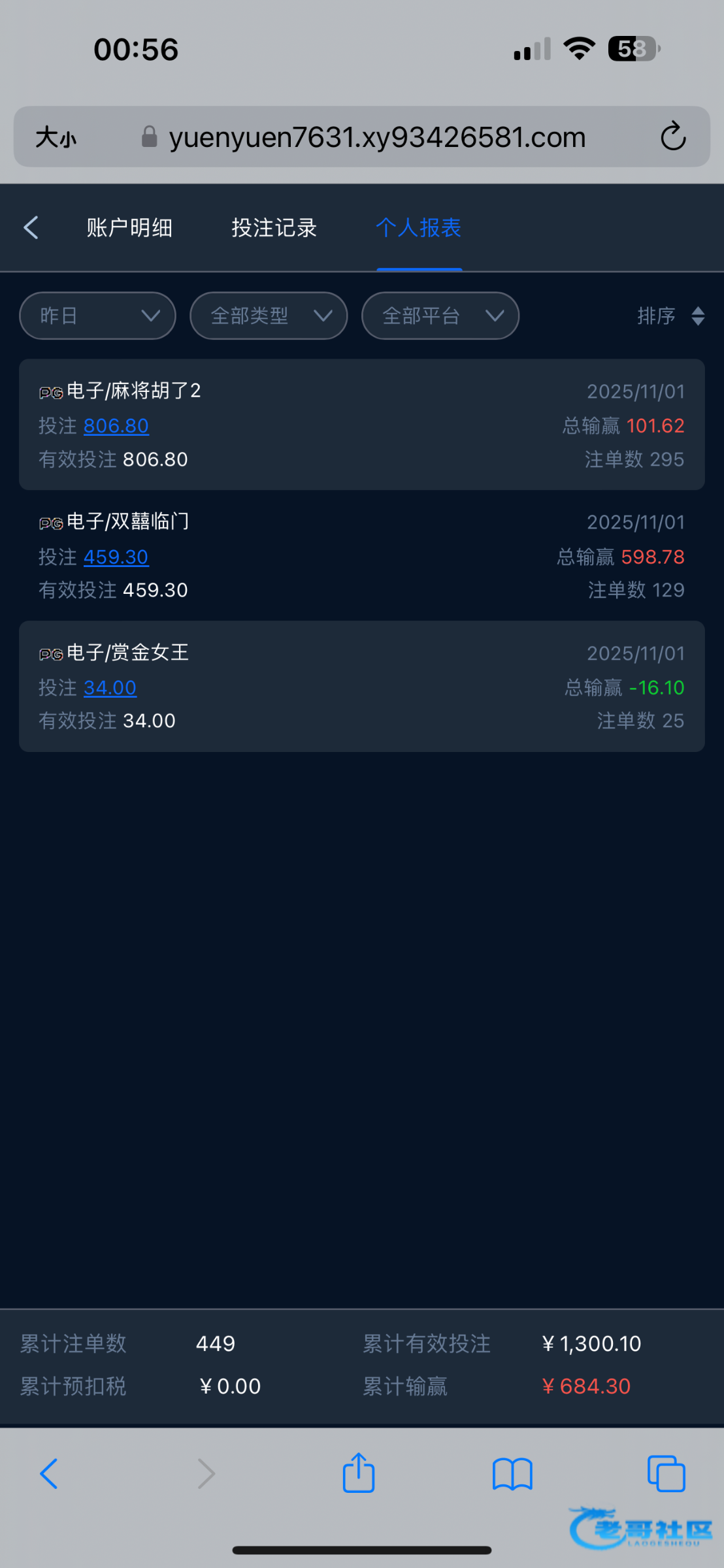Reload the page in the address bar

673,137
